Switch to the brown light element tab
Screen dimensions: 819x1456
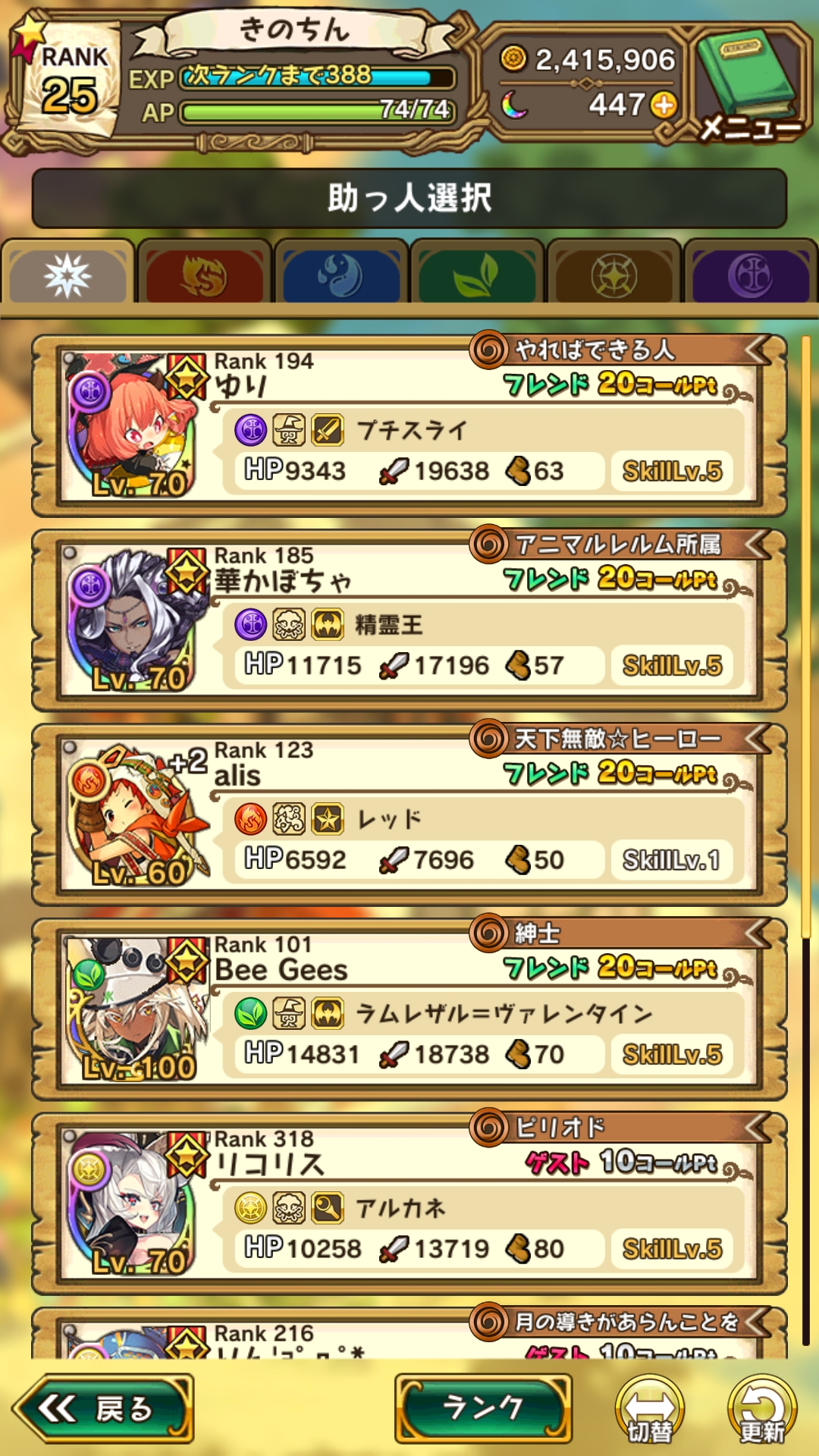(x=614, y=275)
